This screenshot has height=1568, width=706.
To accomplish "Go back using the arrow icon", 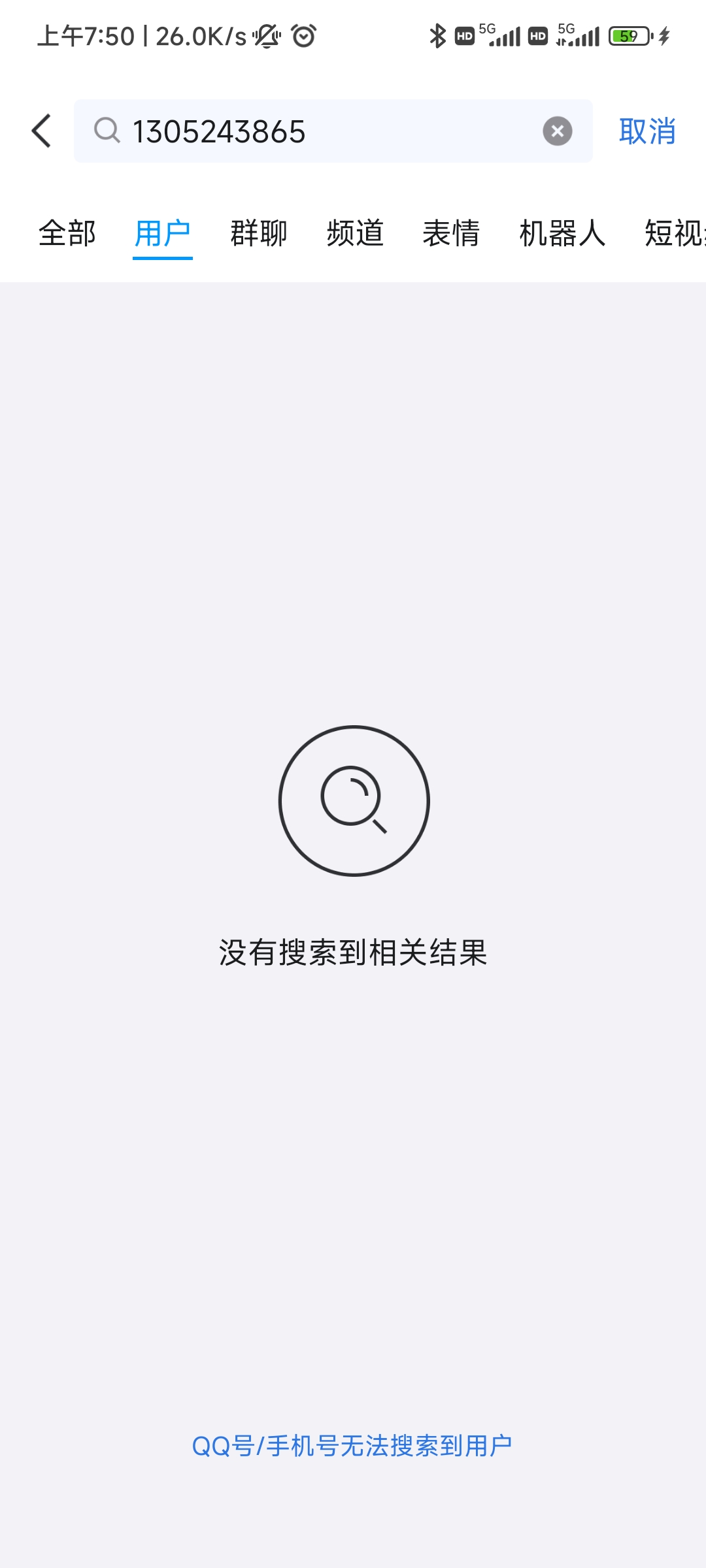I will 42,131.
